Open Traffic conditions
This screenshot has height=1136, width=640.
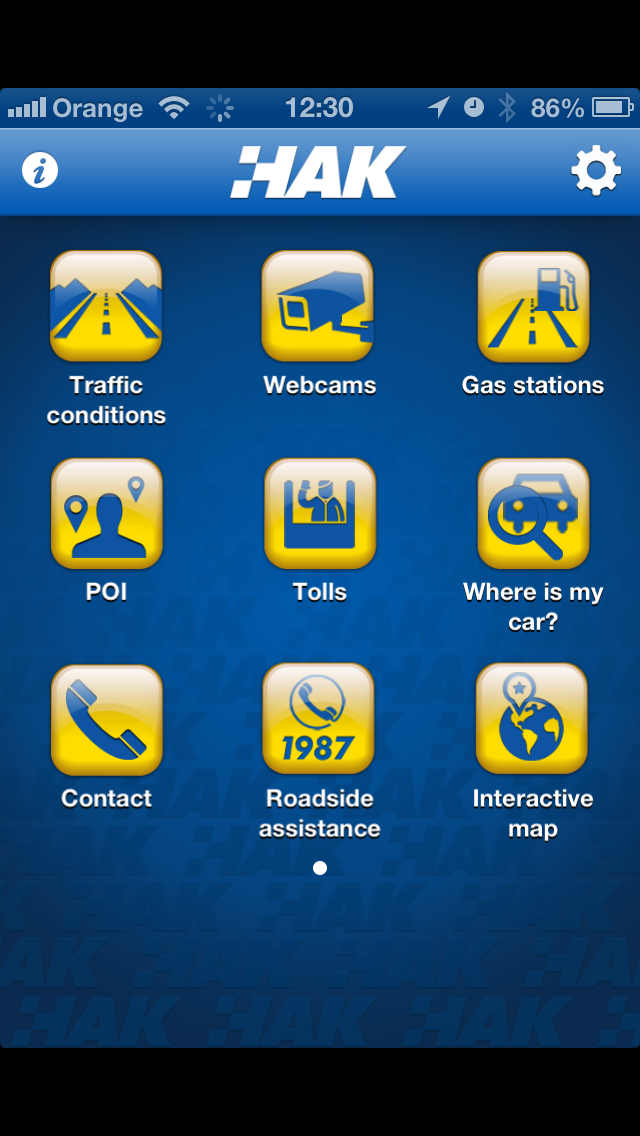click(x=106, y=306)
